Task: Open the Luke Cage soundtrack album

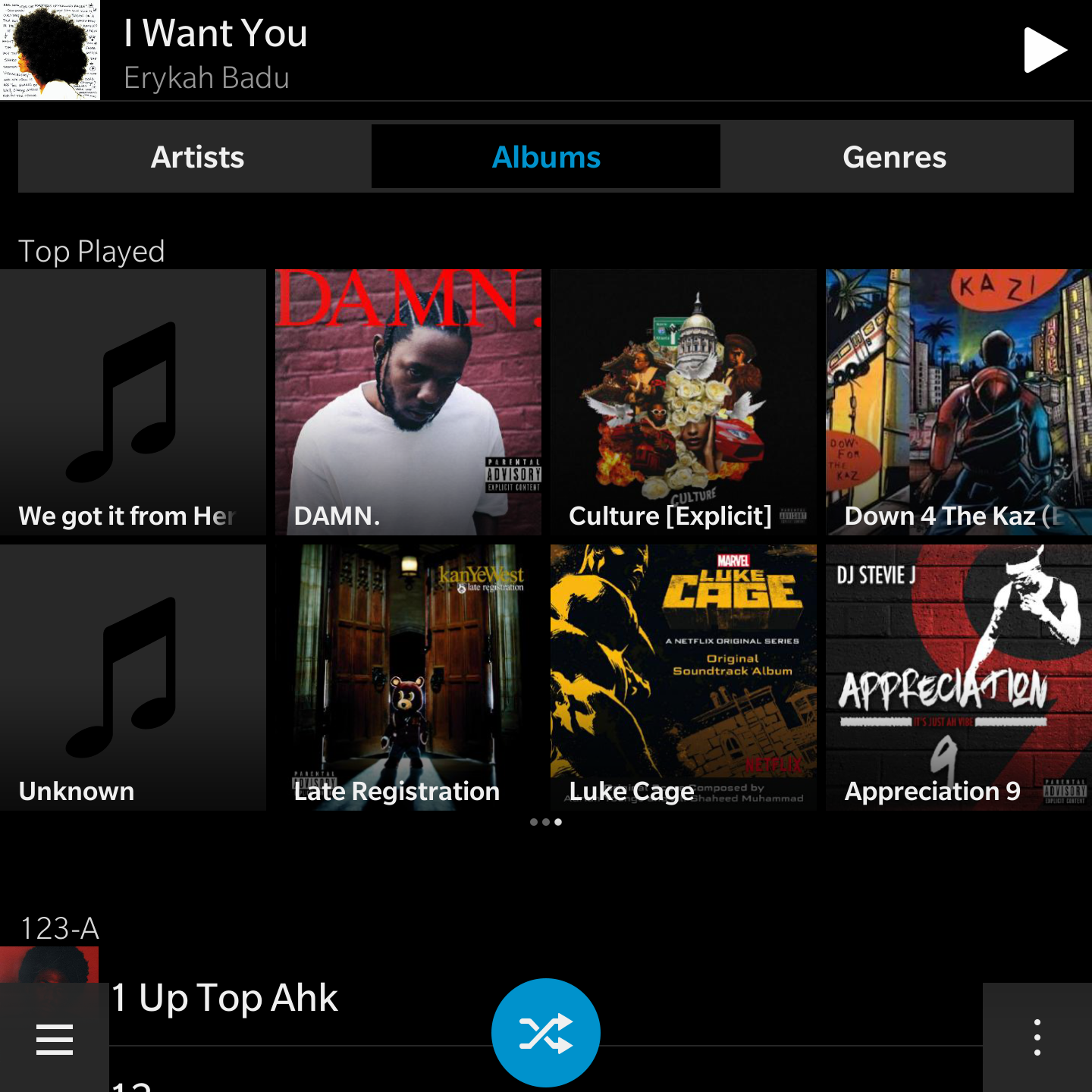Action: 683,677
